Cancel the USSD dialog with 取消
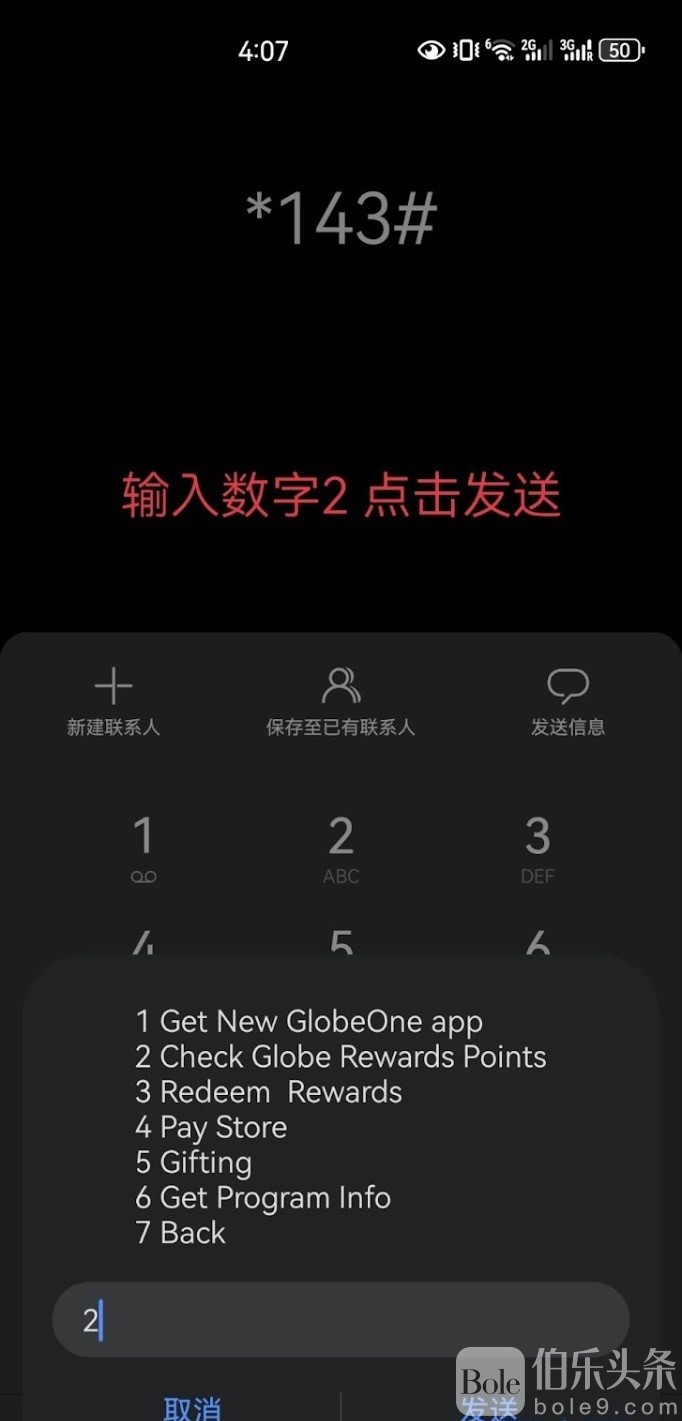Viewport: 682px width, 1421px height. click(192, 1407)
